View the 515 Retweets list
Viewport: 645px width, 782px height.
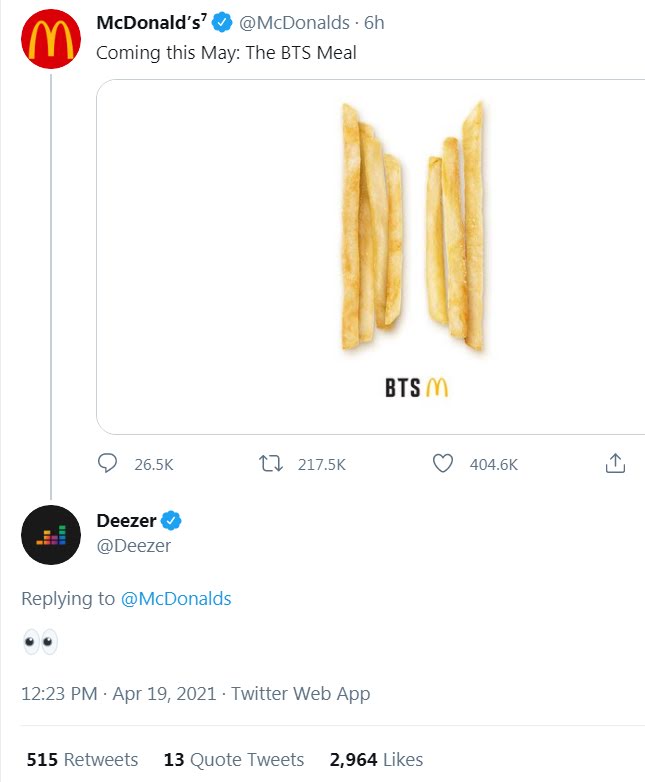click(82, 760)
